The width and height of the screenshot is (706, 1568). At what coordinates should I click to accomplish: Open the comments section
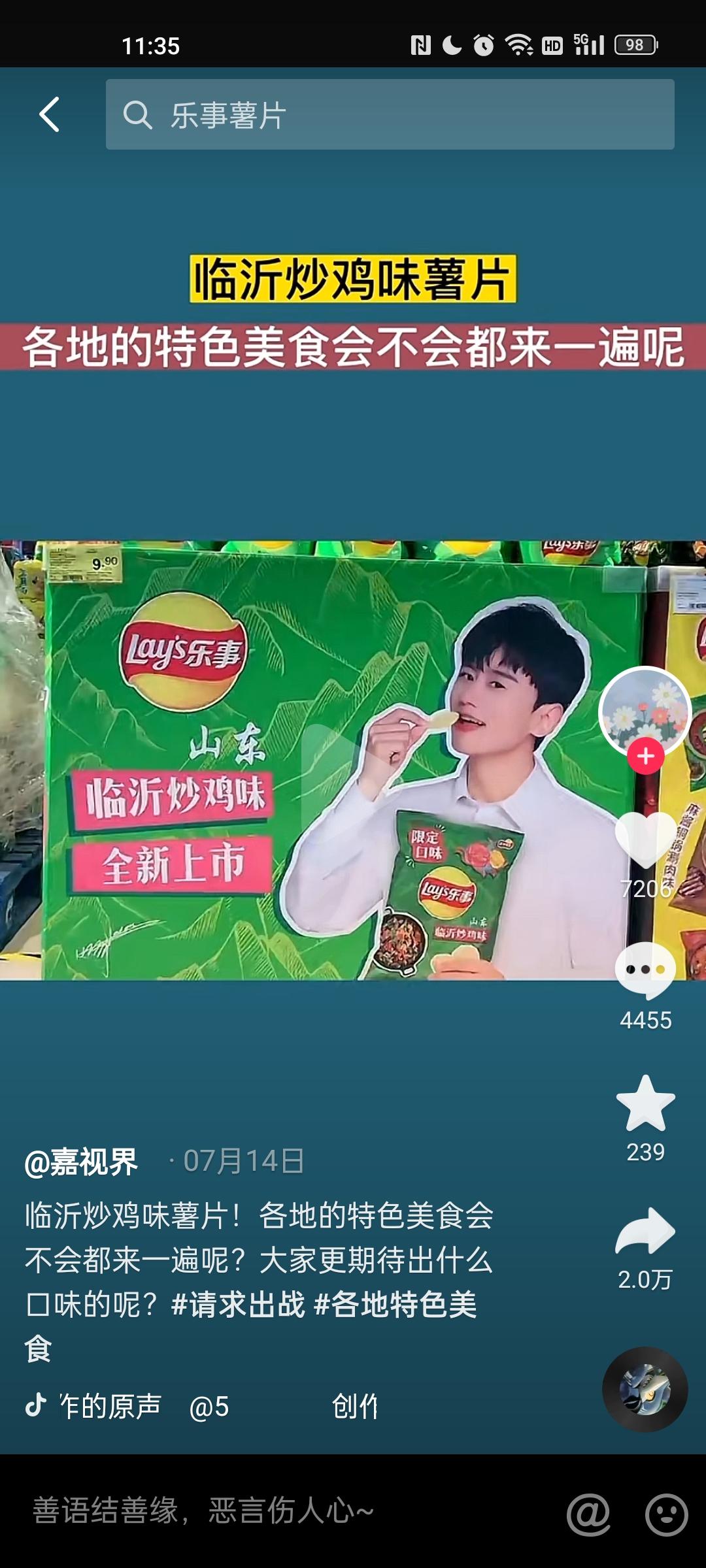(646, 970)
